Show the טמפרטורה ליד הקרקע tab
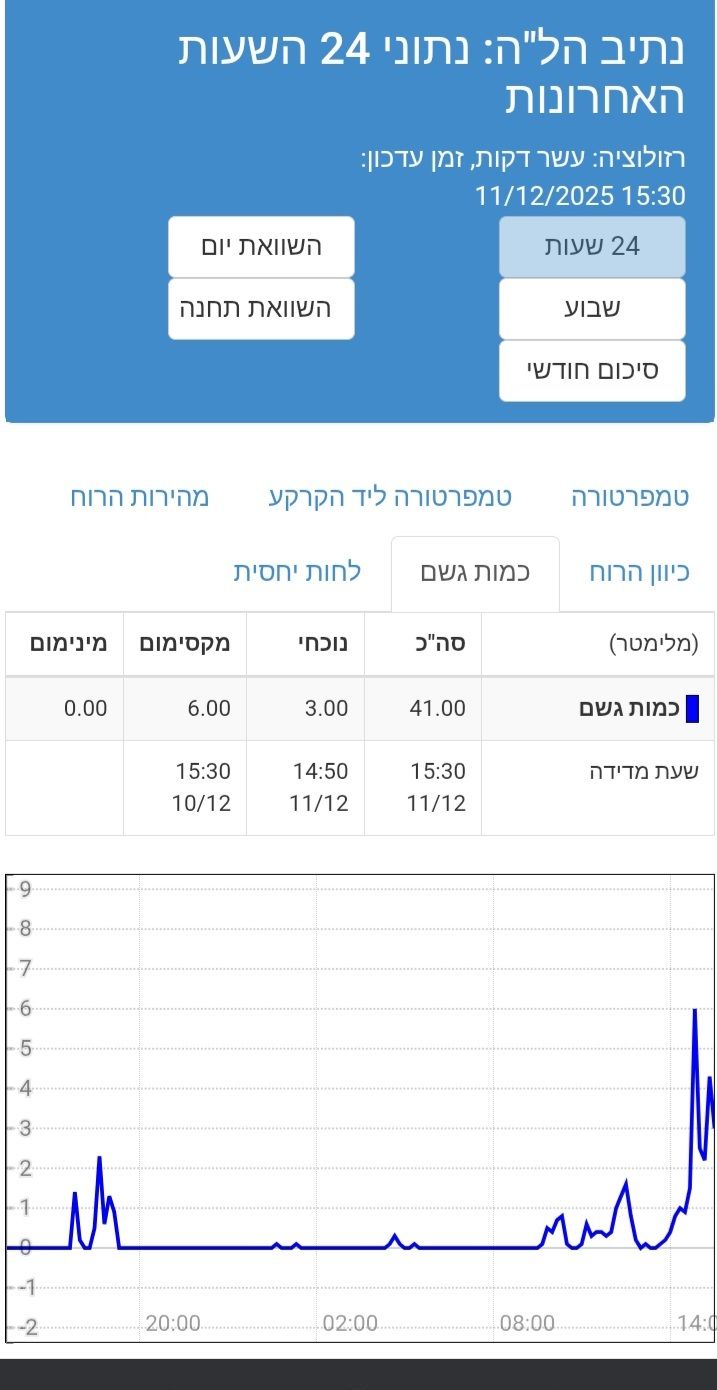717x1390 pixels. tap(390, 497)
